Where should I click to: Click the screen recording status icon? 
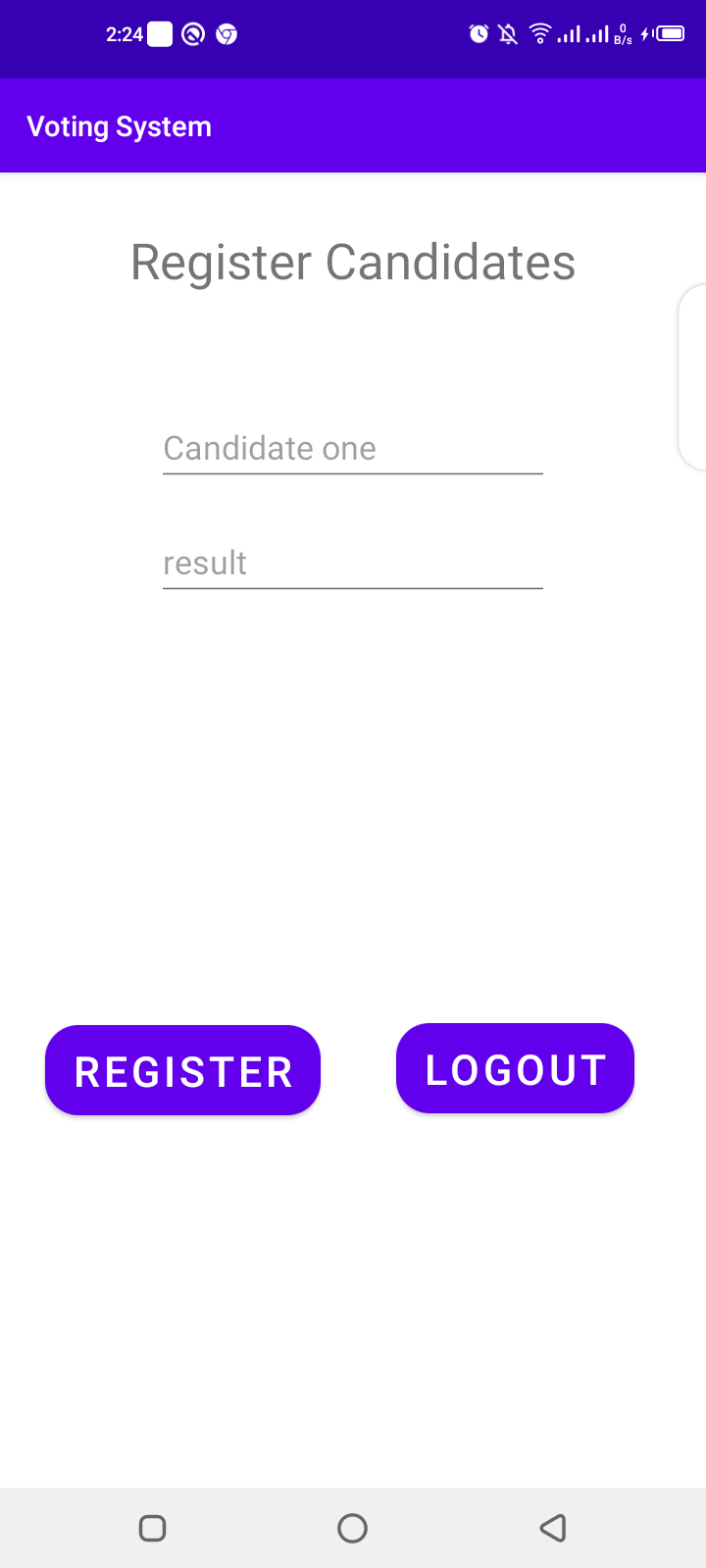pyautogui.click(x=192, y=34)
